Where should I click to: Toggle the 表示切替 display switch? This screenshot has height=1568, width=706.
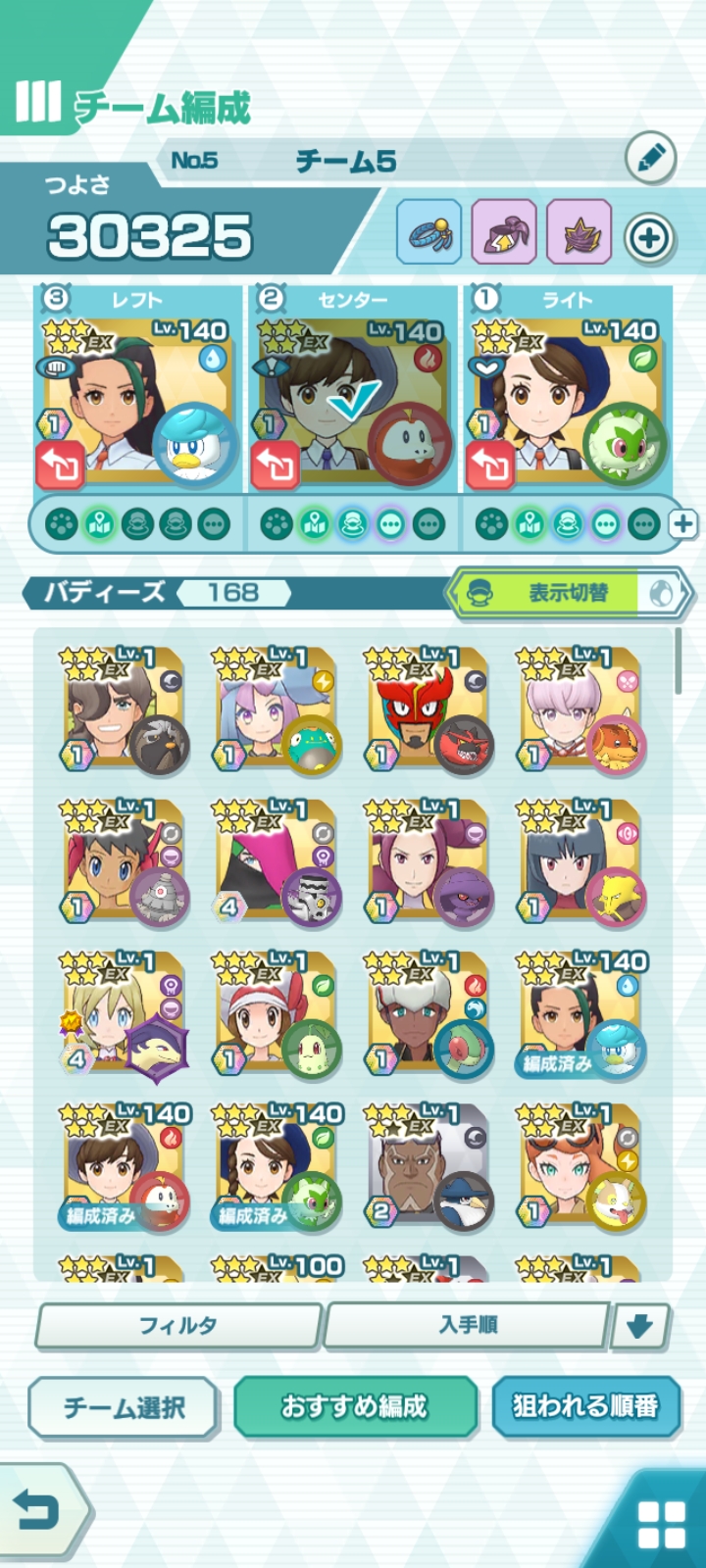tap(570, 593)
